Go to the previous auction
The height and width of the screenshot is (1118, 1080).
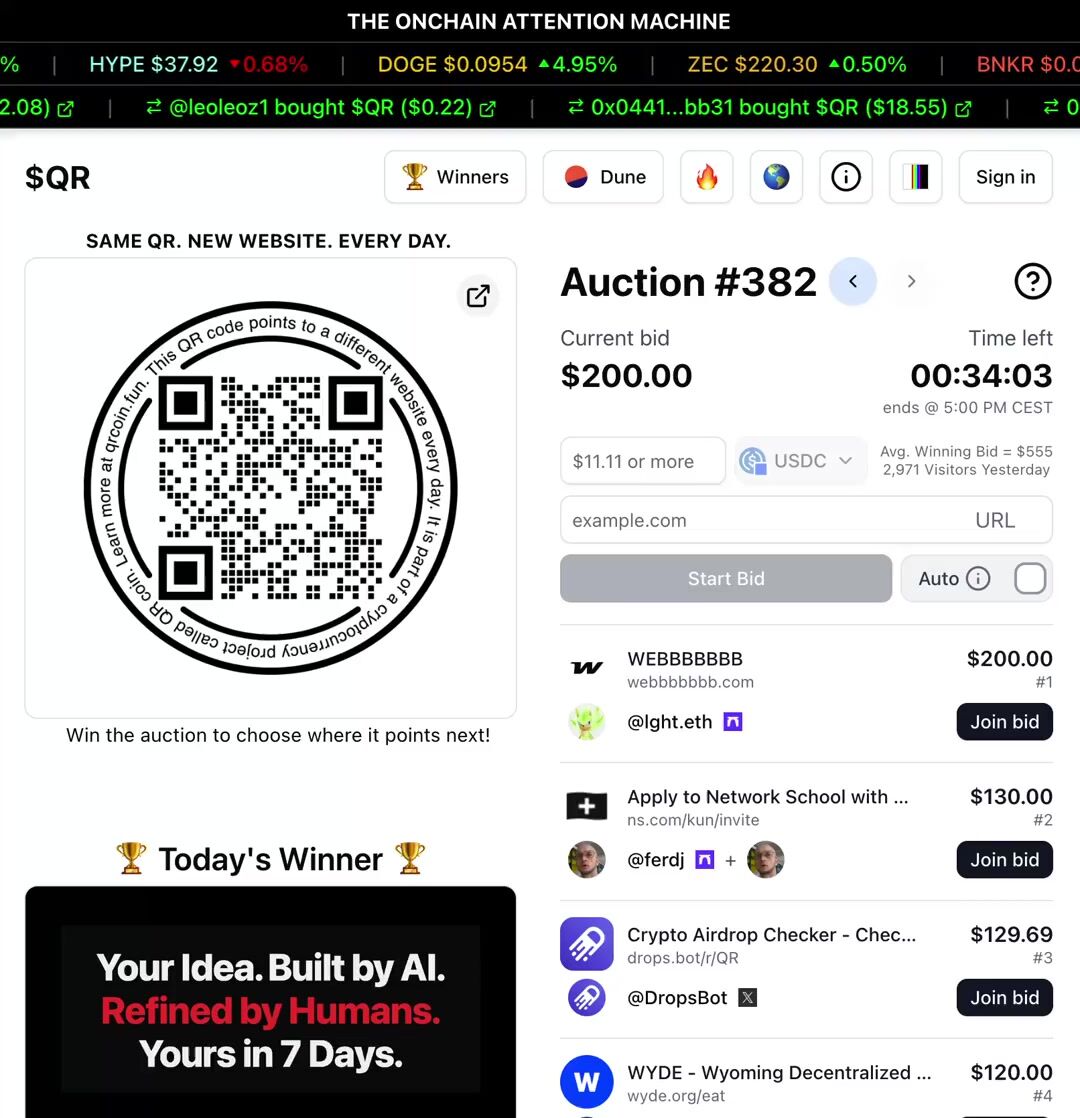pyautogui.click(x=853, y=282)
